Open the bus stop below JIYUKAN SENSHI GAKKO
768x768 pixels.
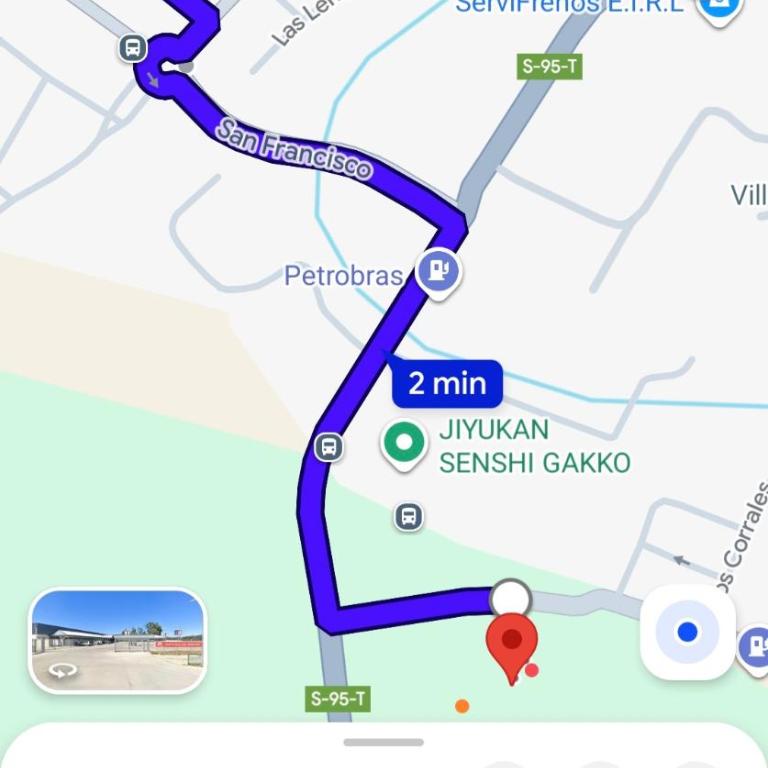click(408, 516)
